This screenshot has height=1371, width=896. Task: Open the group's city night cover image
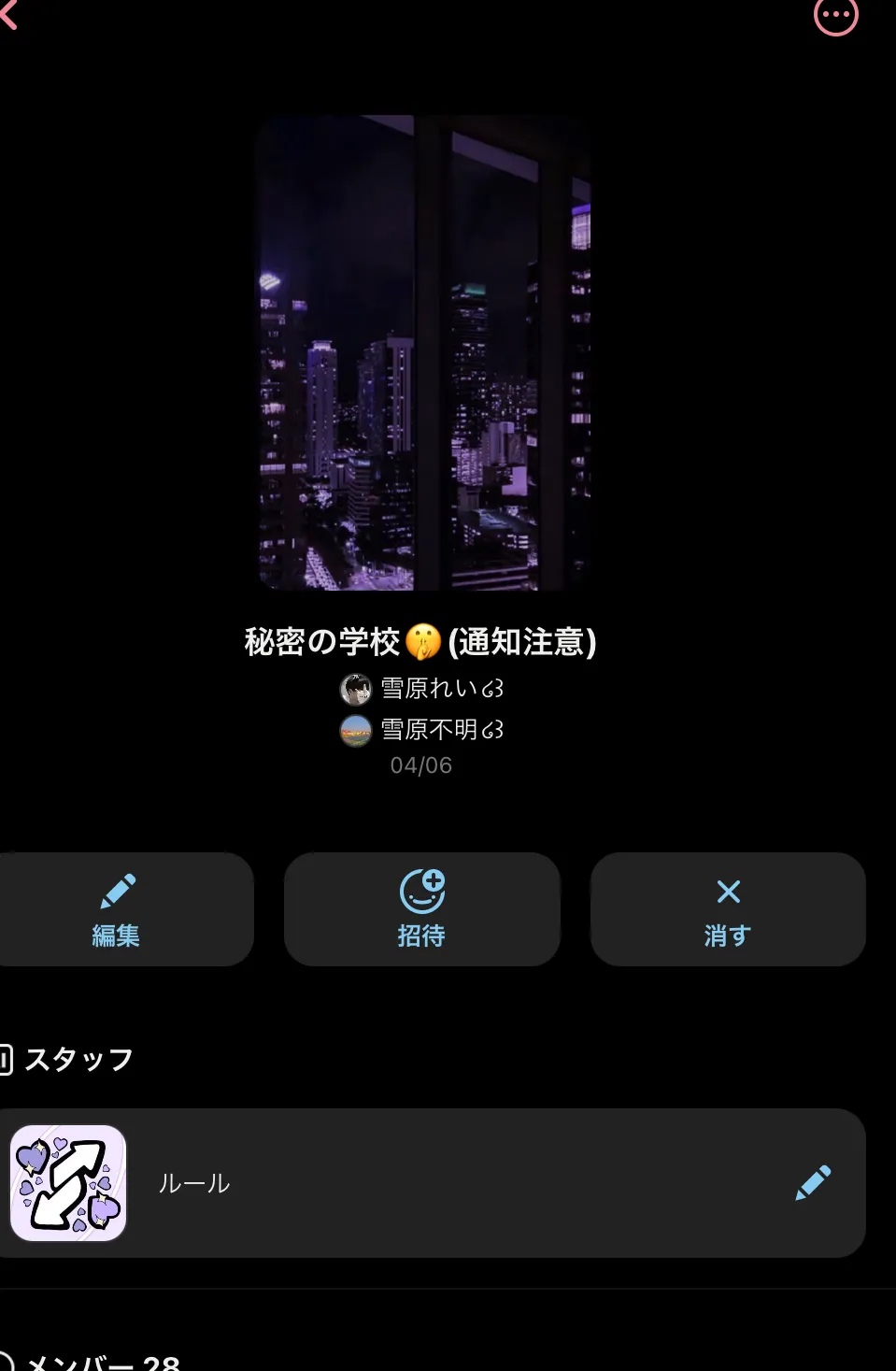[x=424, y=352]
